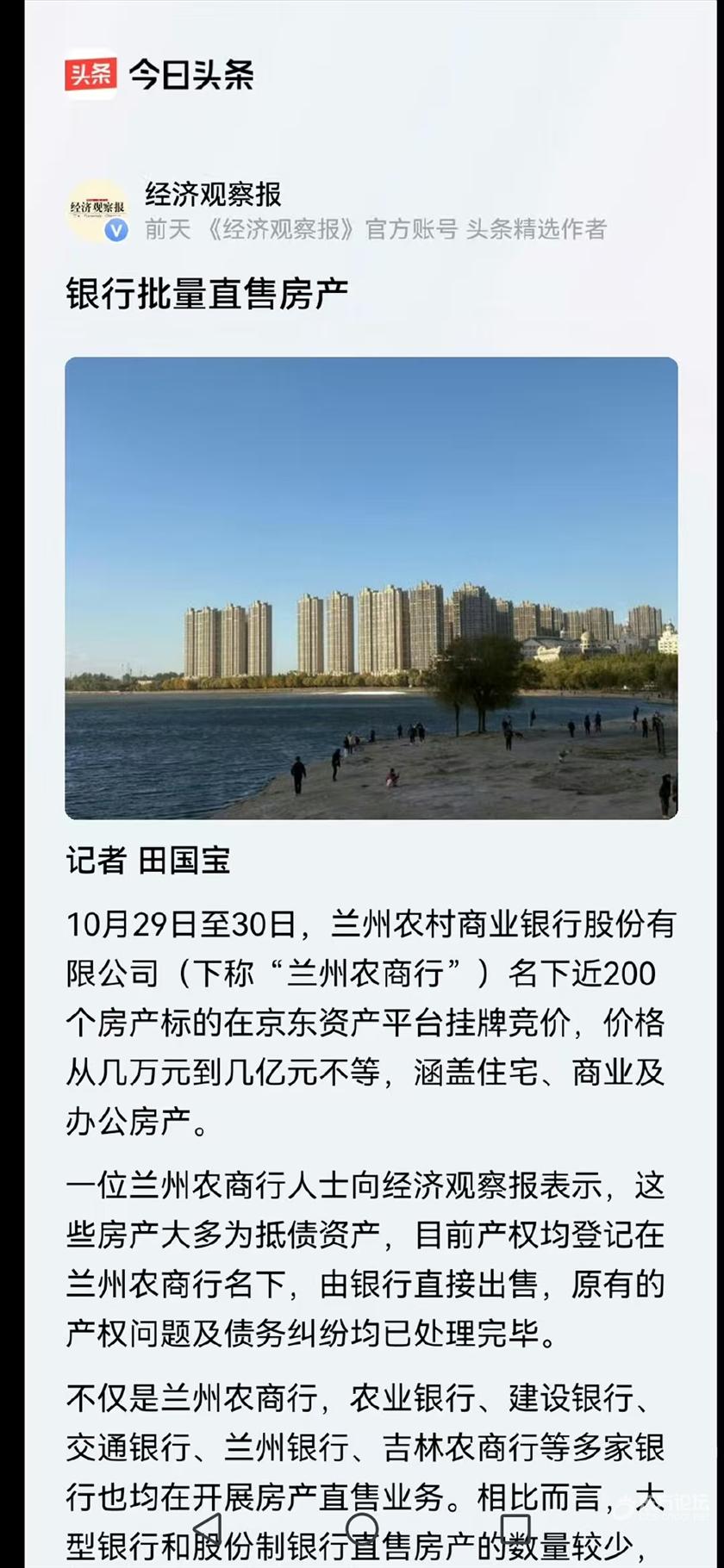The height and width of the screenshot is (1568, 724).
Task: Open the 经济观察报 author profile
Action: coord(213,195)
